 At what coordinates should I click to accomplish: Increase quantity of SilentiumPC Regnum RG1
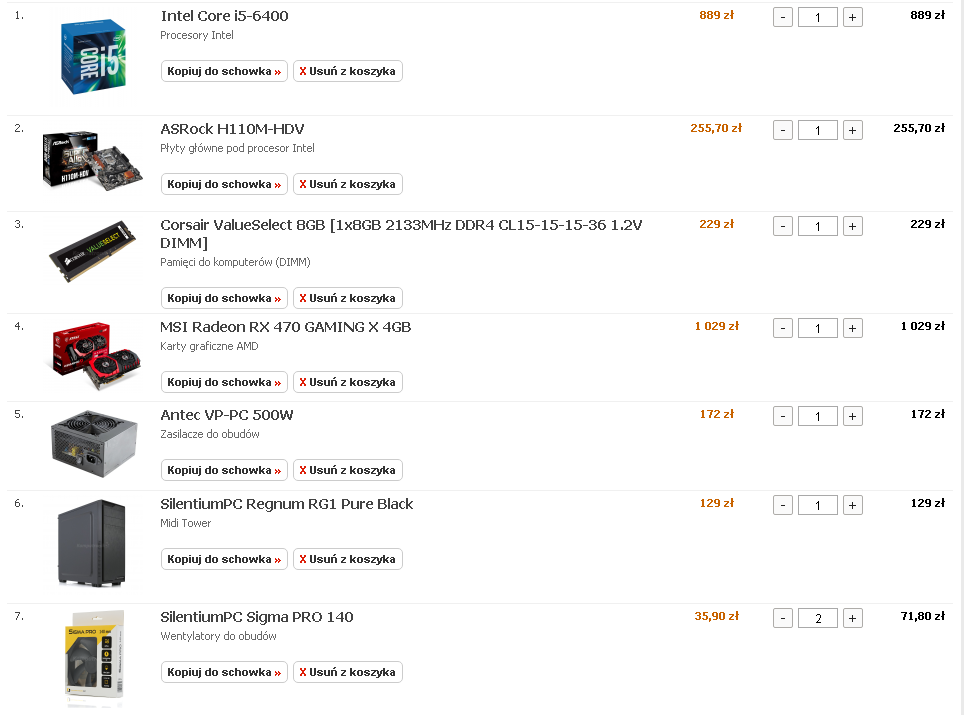(852, 505)
